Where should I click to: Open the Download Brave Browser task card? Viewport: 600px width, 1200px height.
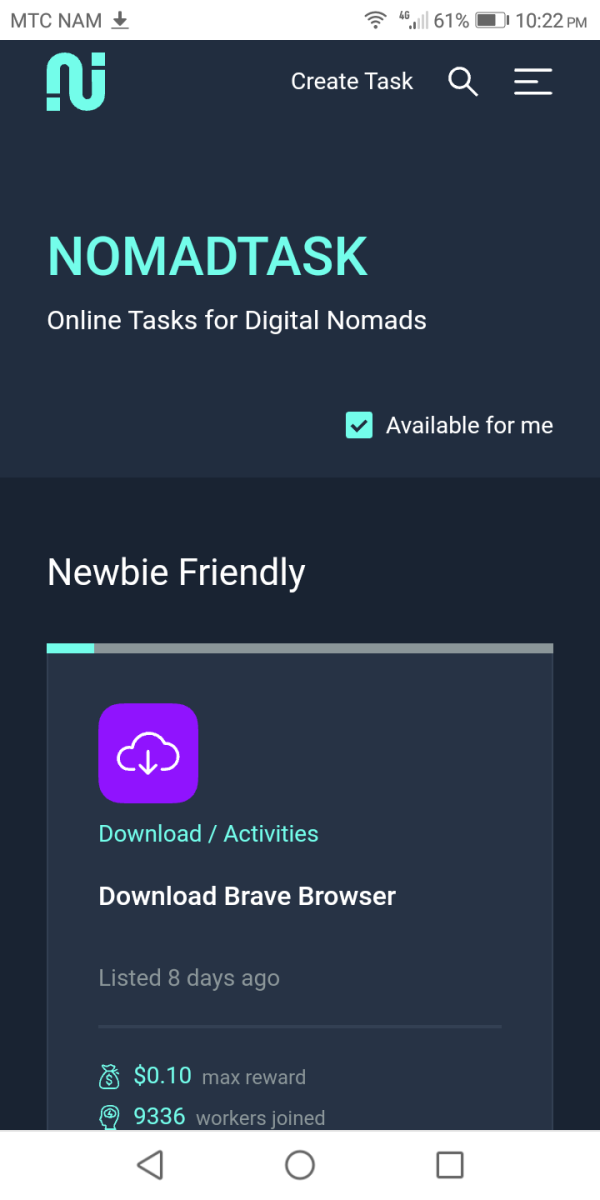(x=247, y=896)
